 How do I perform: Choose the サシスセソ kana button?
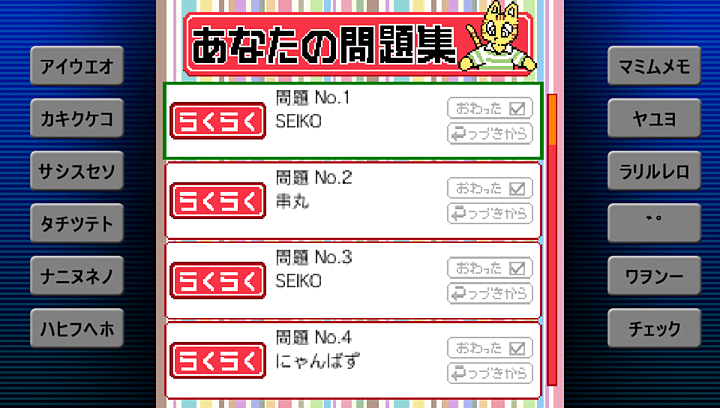77,170
